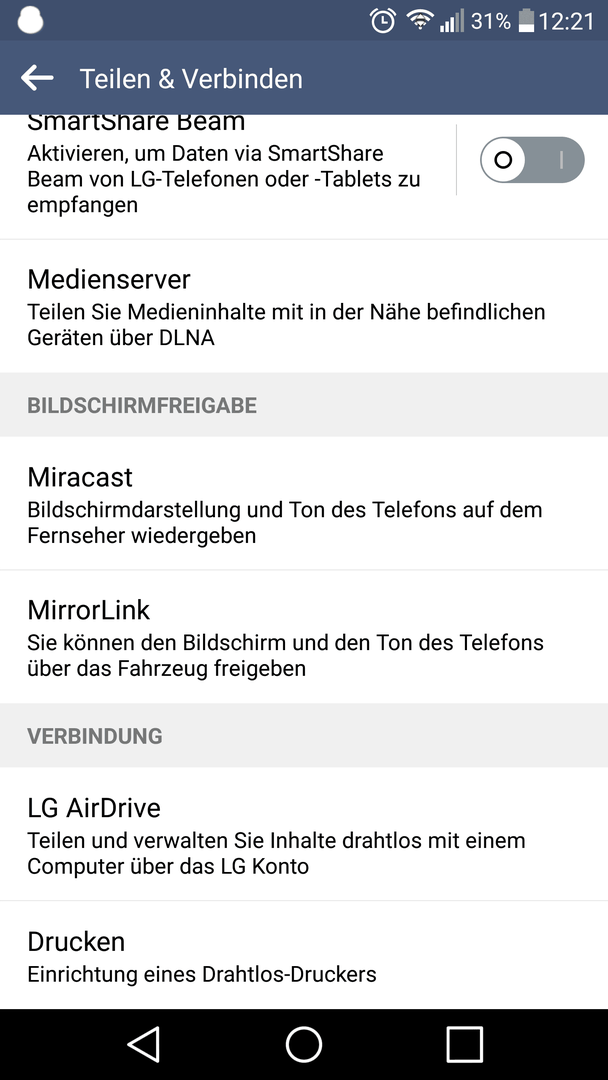Select MirrorLink screen sharing
Image resolution: width=608 pixels, height=1080 pixels.
[304, 636]
